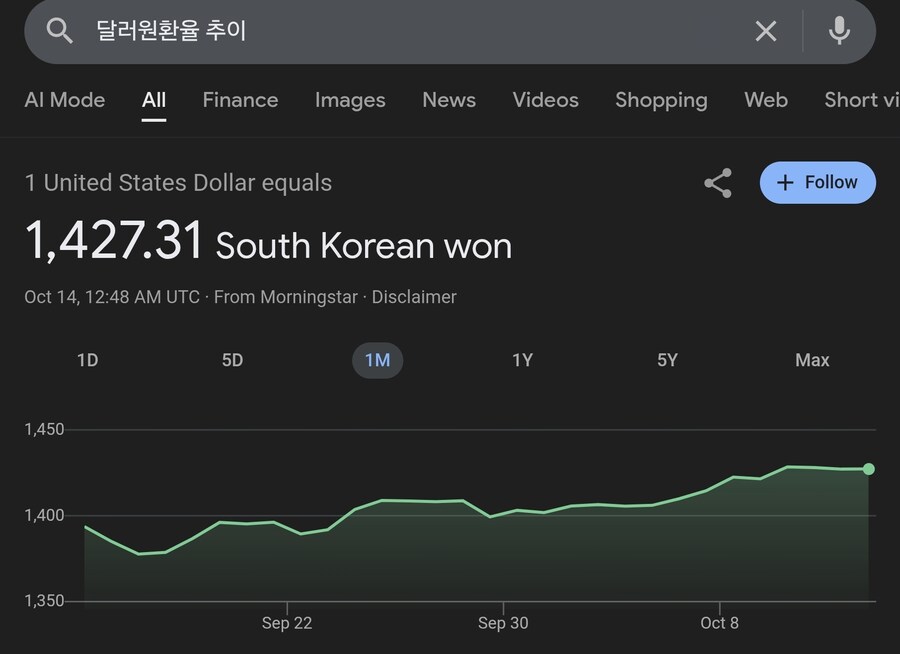This screenshot has height=654, width=900.
Task: Tap the search field with the Korean query
Action: (400, 31)
